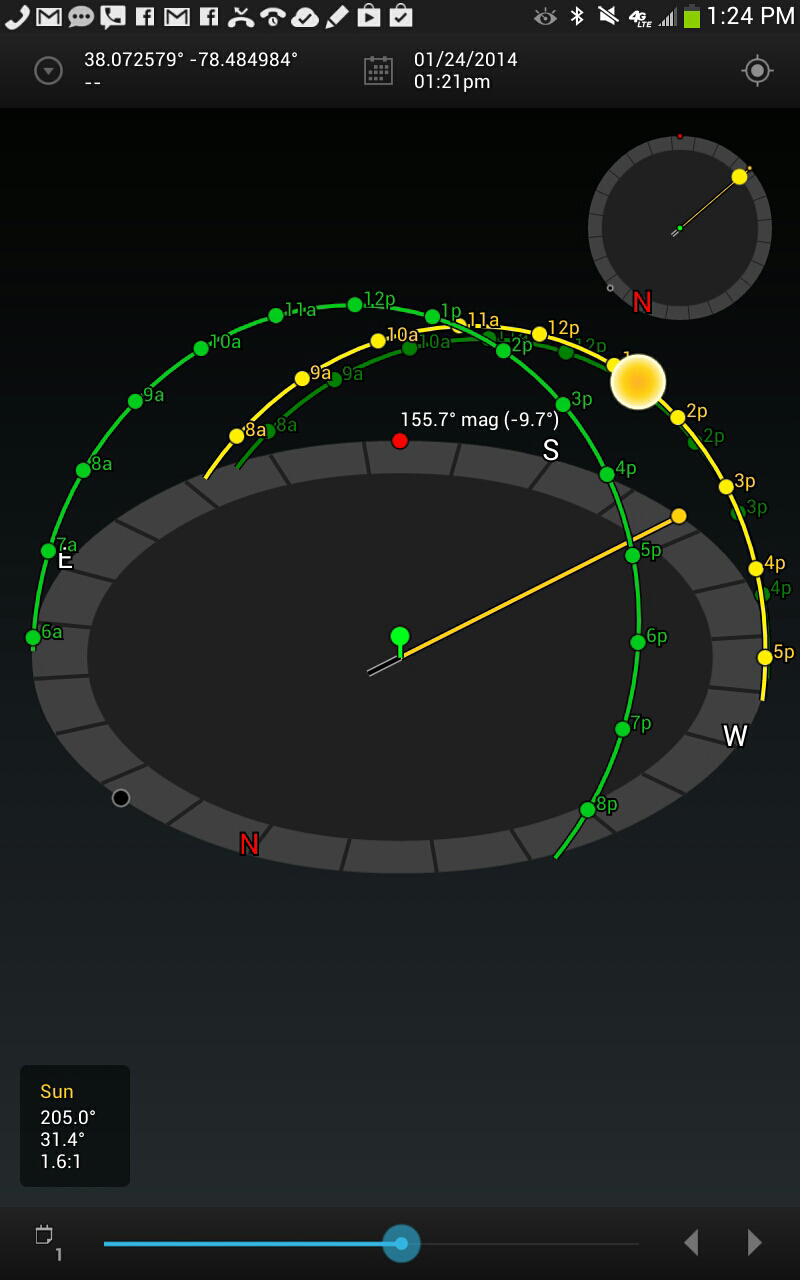The width and height of the screenshot is (800, 1280).
Task: Tap the time slider handle
Action: pyautogui.click(x=401, y=1243)
